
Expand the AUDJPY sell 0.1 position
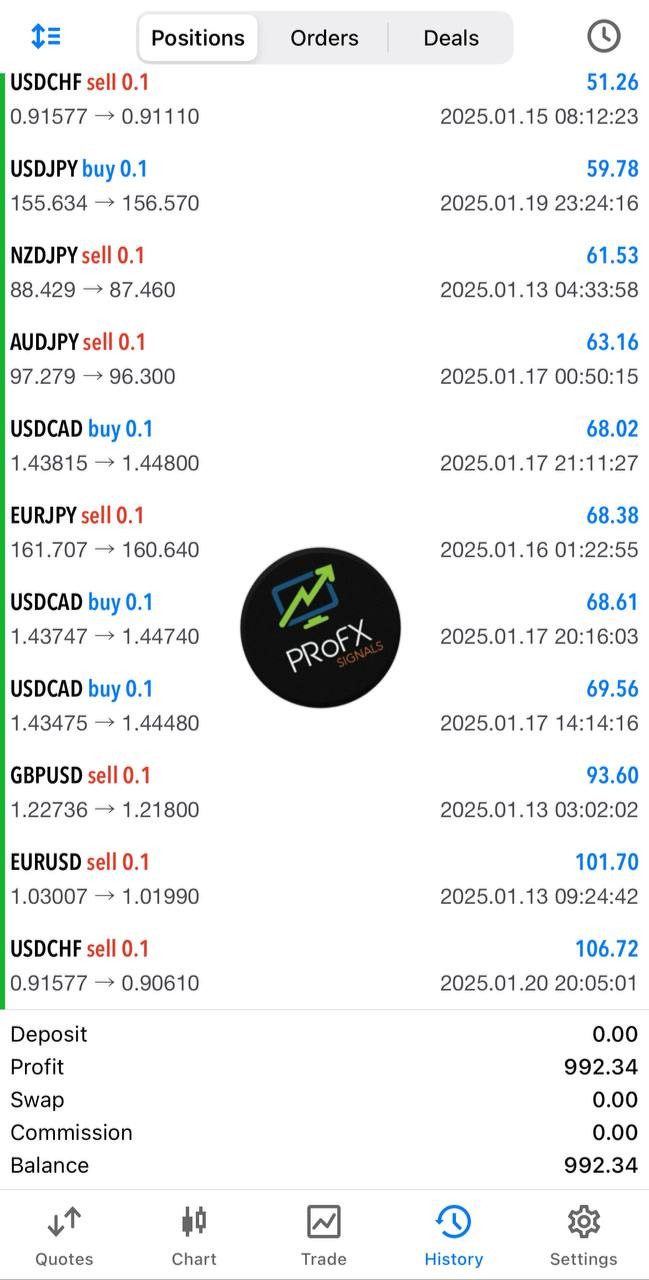pyautogui.click(x=324, y=359)
